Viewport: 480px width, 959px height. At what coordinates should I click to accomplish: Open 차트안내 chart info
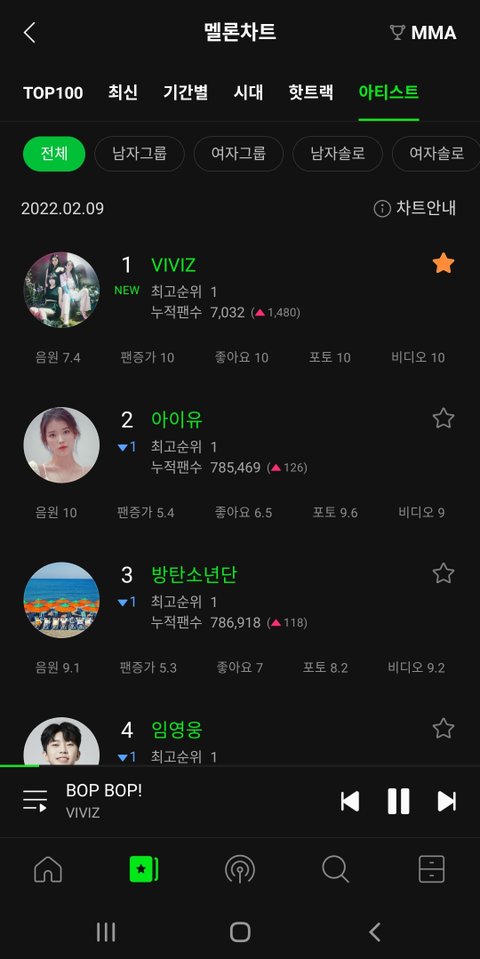click(x=415, y=209)
